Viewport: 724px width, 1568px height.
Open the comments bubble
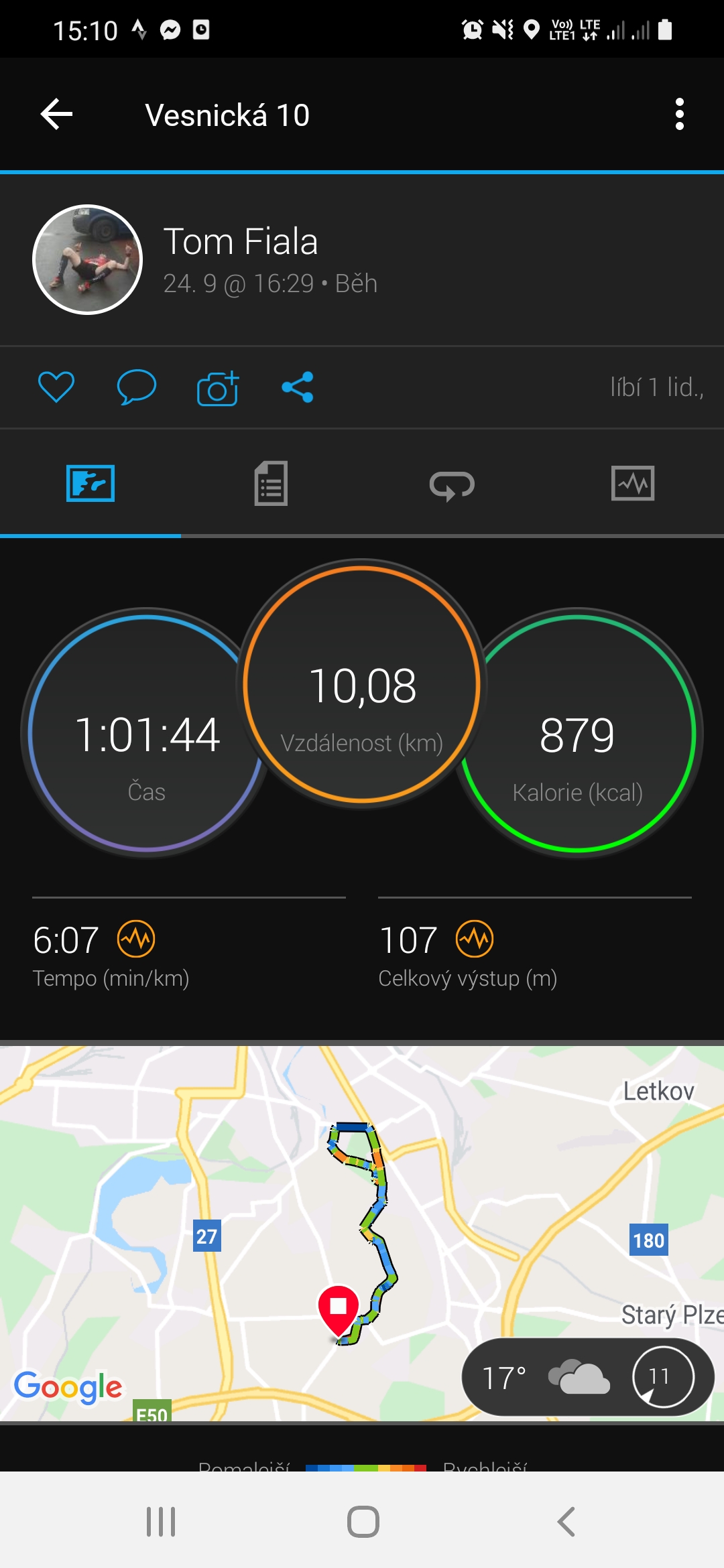[x=137, y=387]
